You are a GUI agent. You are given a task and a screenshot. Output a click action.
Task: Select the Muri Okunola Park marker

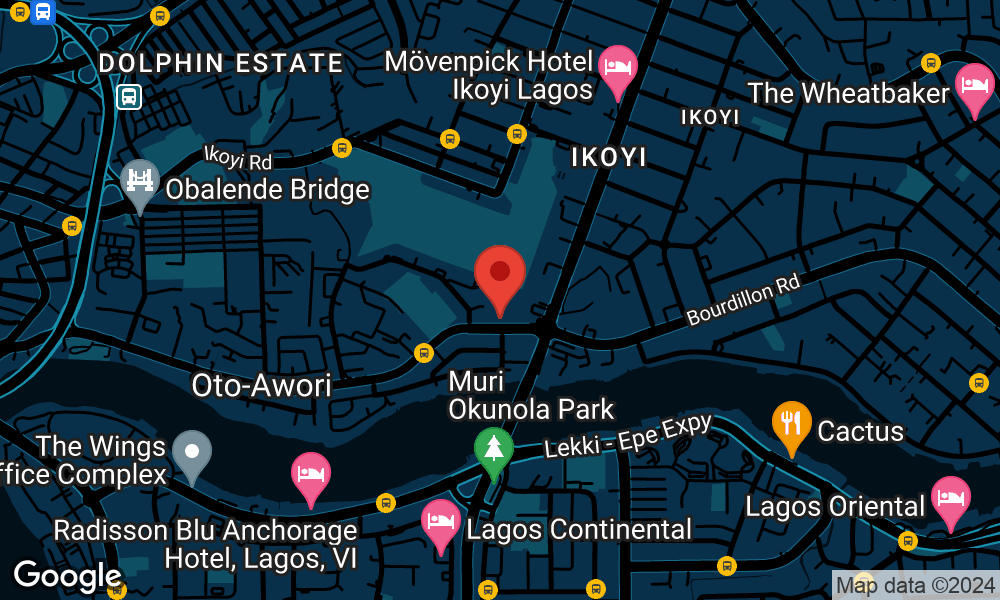[493, 448]
